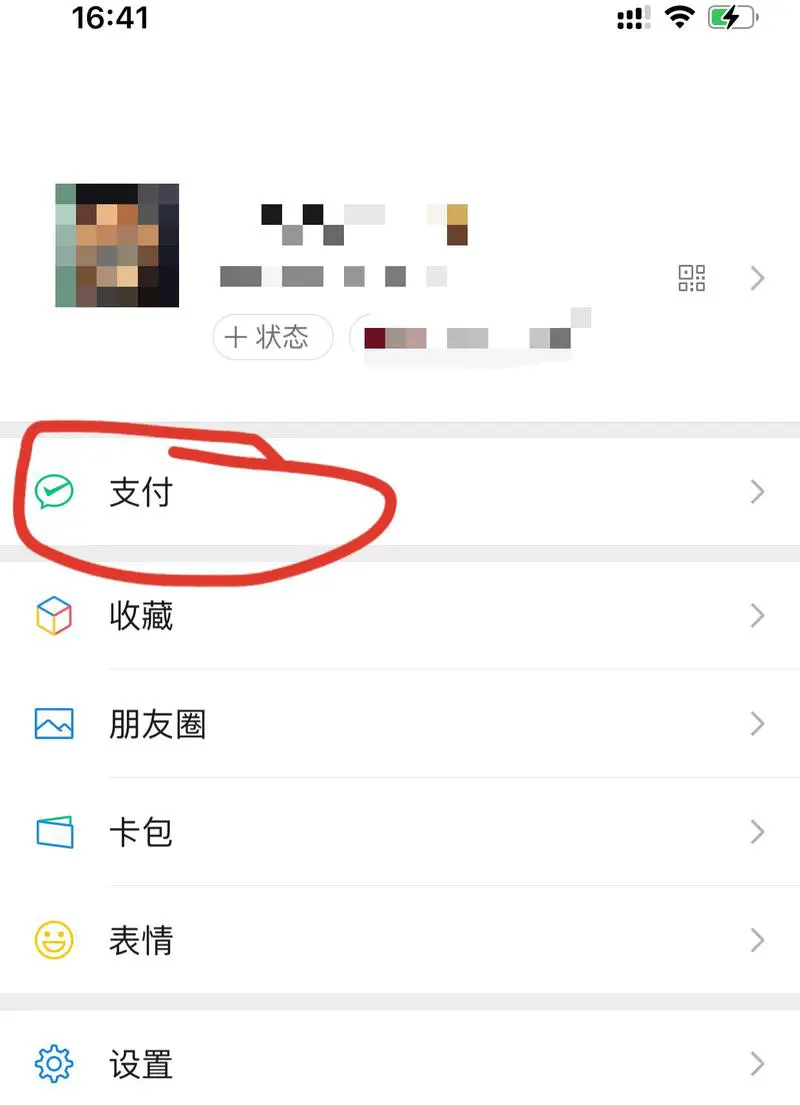Viewport: 800px width, 1105px height.
Task: Expand the Moments (朋友圈) row chevron
Action: (x=757, y=724)
